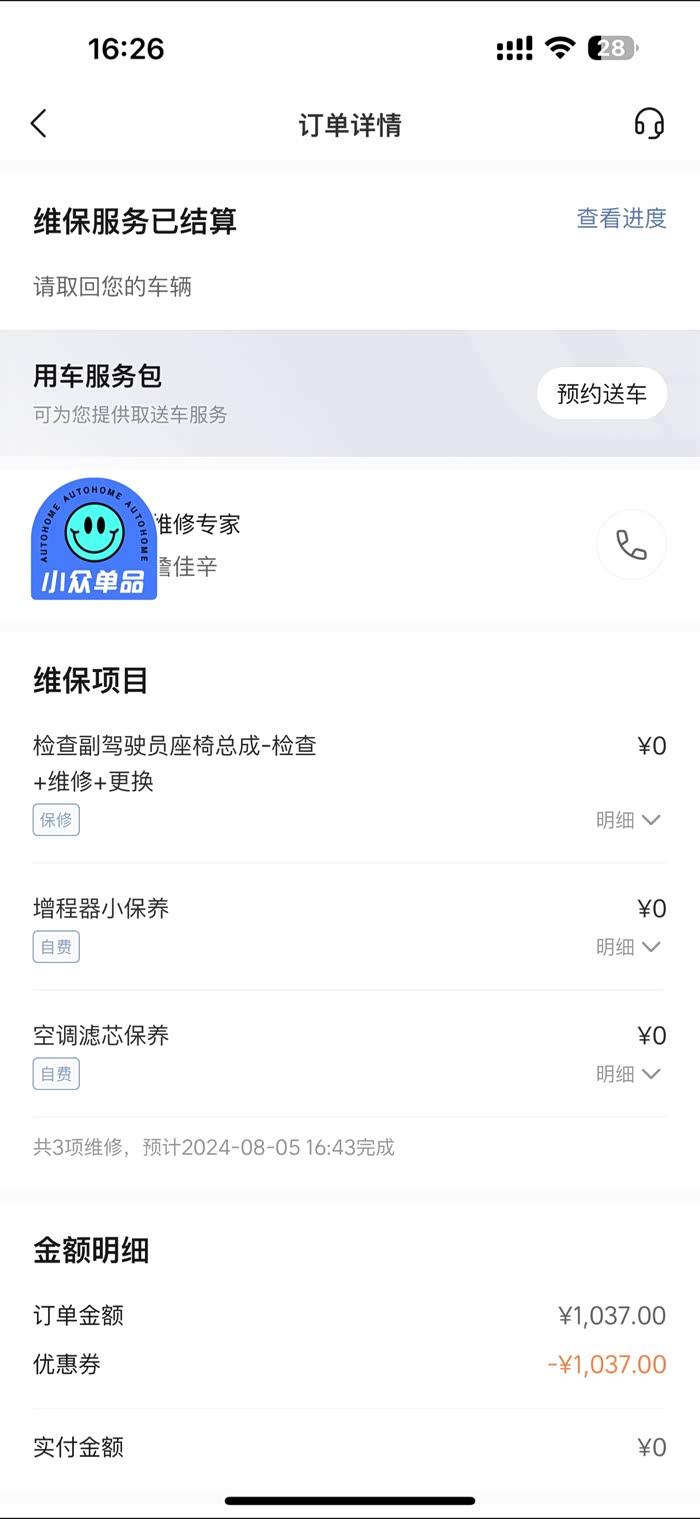Image resolution: width=700 pixels, height=1519 pixels.
Task: Expand 明细 for 检查副驾驶员座椅总成
Action: (628, 820)
